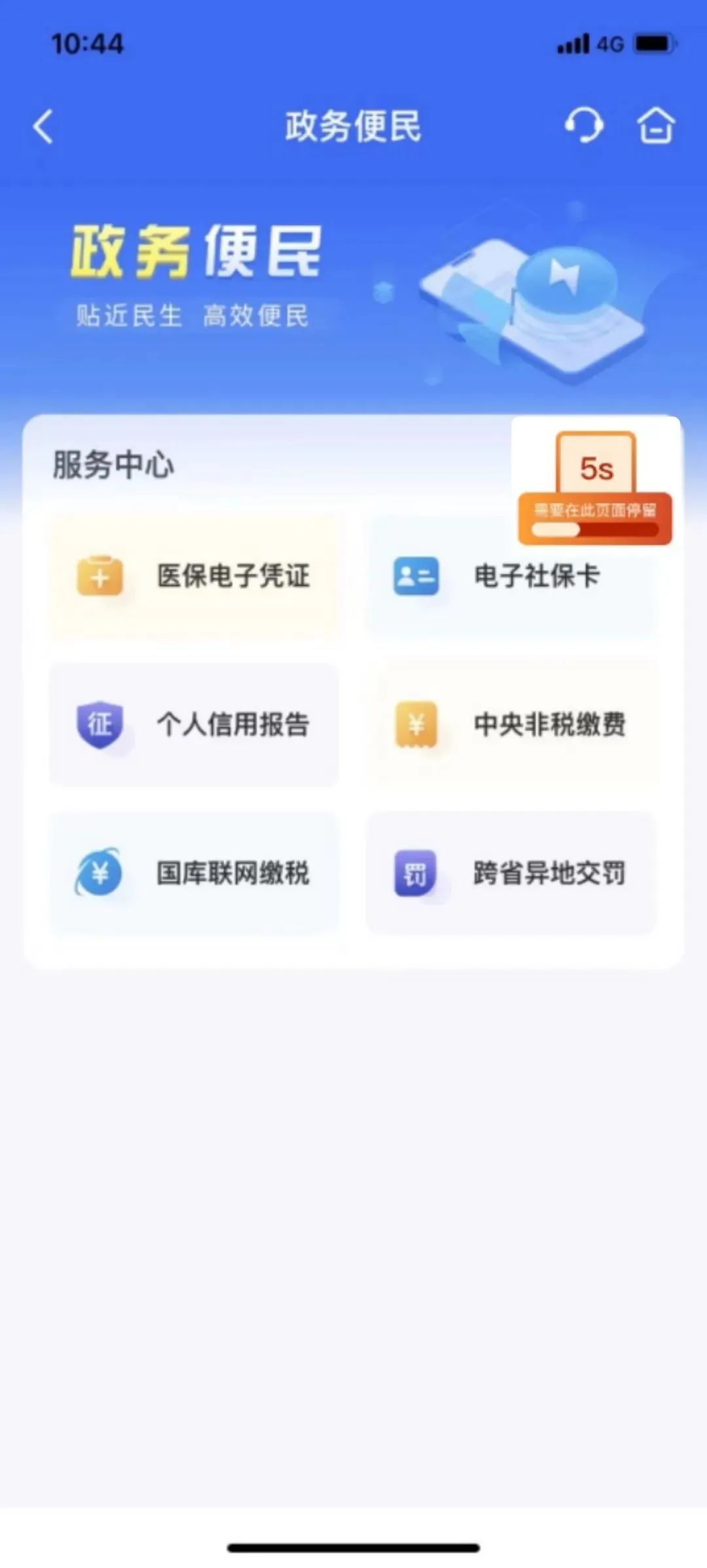The image size is (707, 1568).
Task: Return to the app home page
Action: (x=655, y=124)
